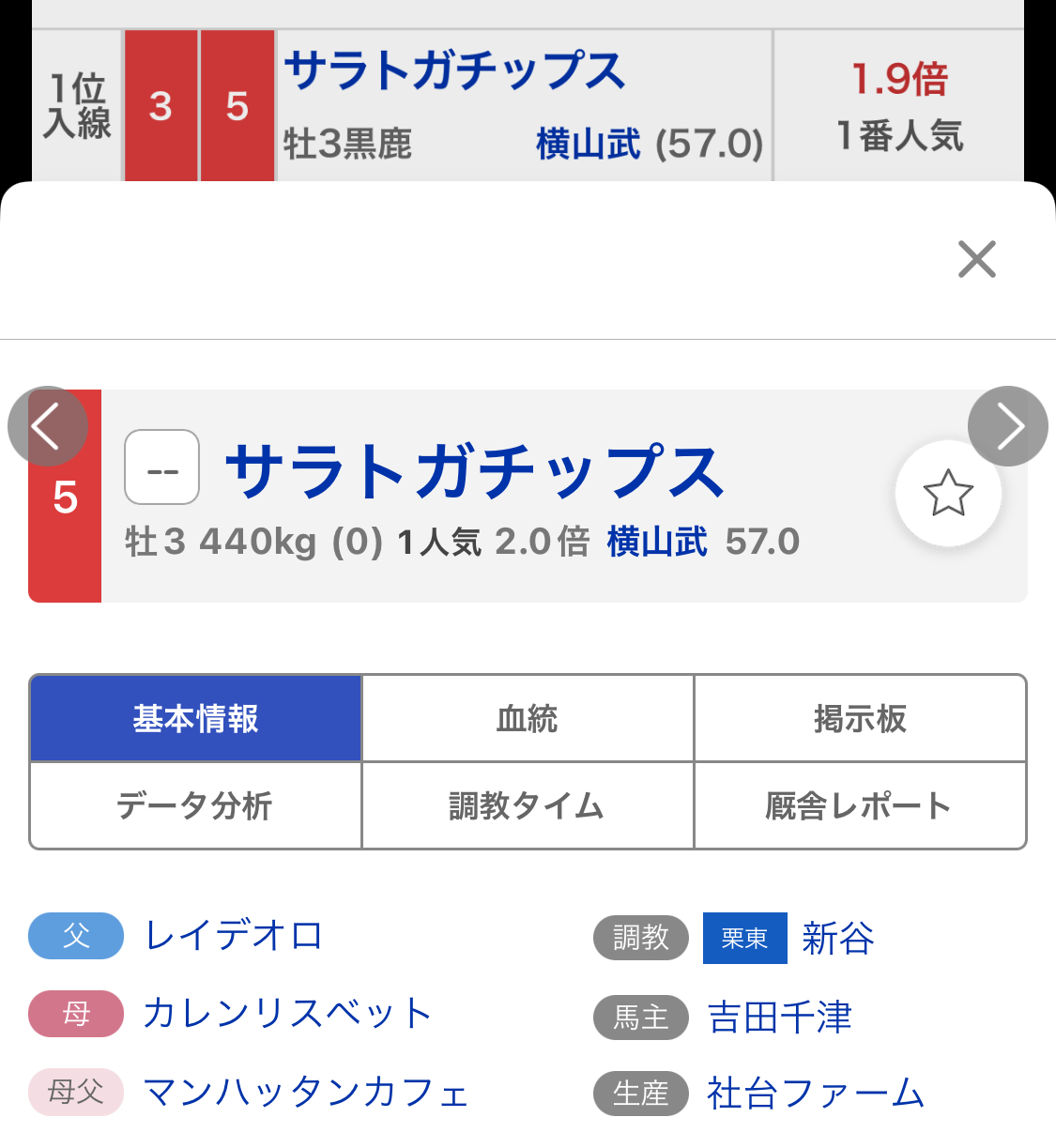The height and width of the screenshot is (1148, 1056).
Task: Open trainer 新谷
Action: (838, 938)
